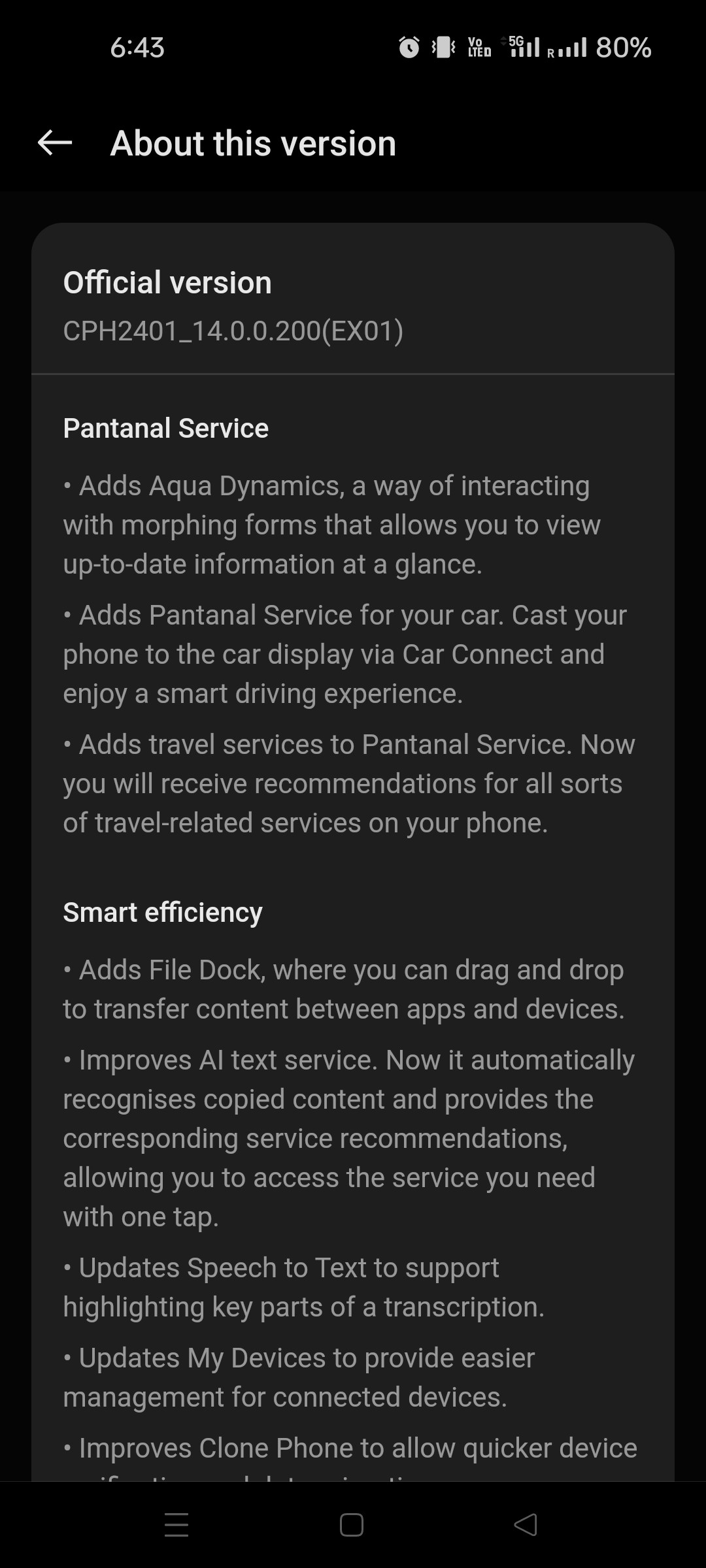
Task: Go back from About this version
Action: coord(55,142)
